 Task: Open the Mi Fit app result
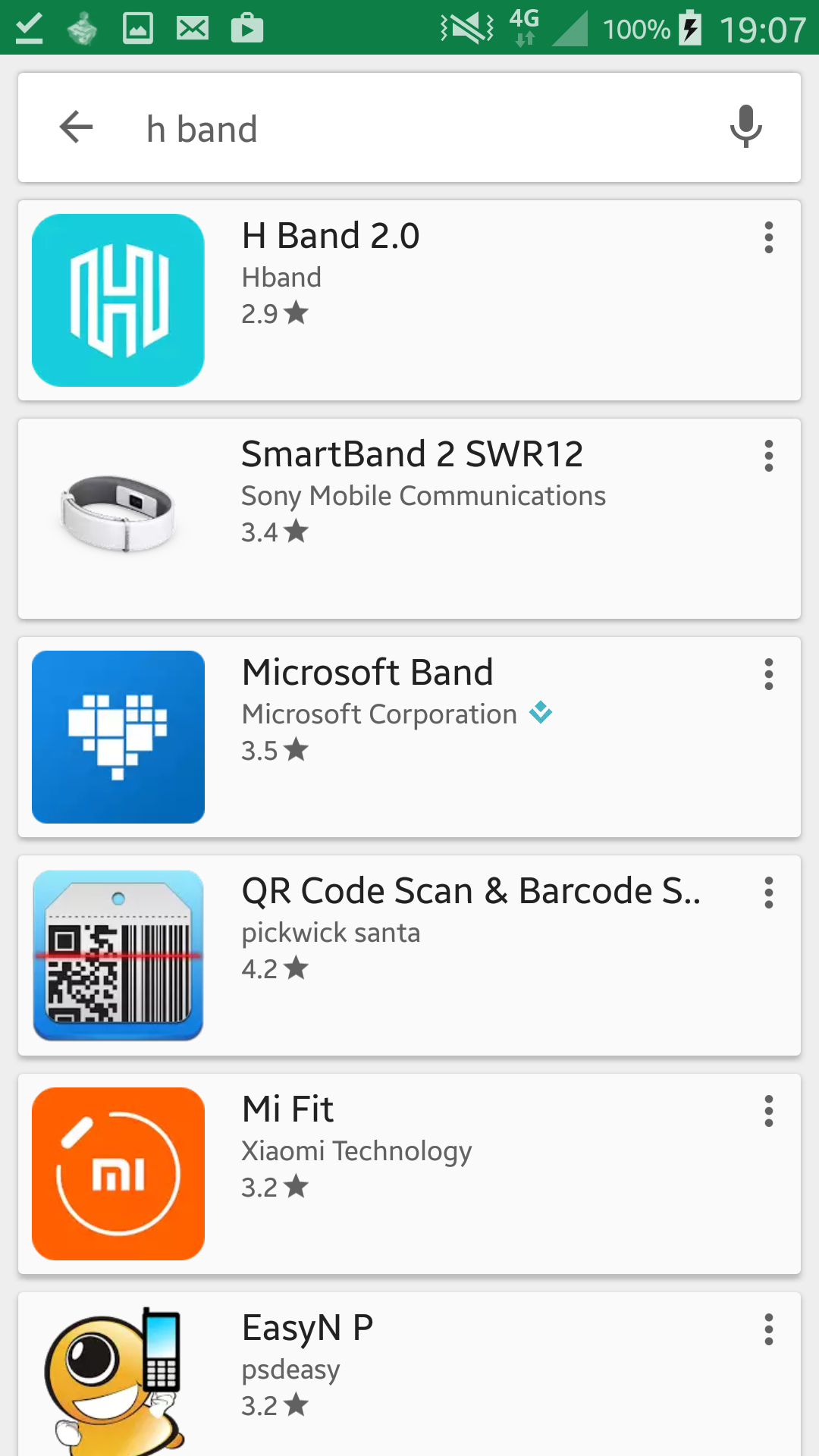409,1174
